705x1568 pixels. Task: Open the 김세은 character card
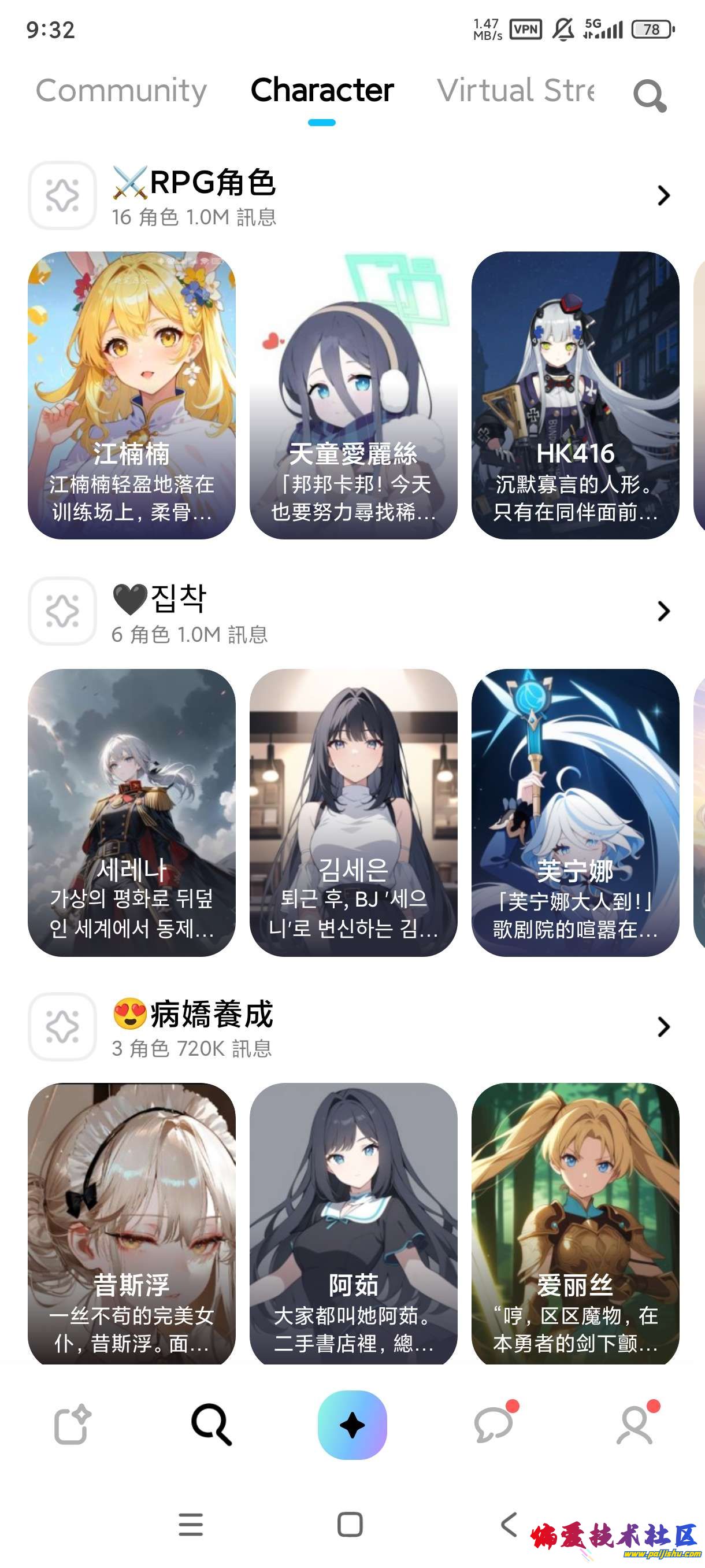(x=353, y=812)
